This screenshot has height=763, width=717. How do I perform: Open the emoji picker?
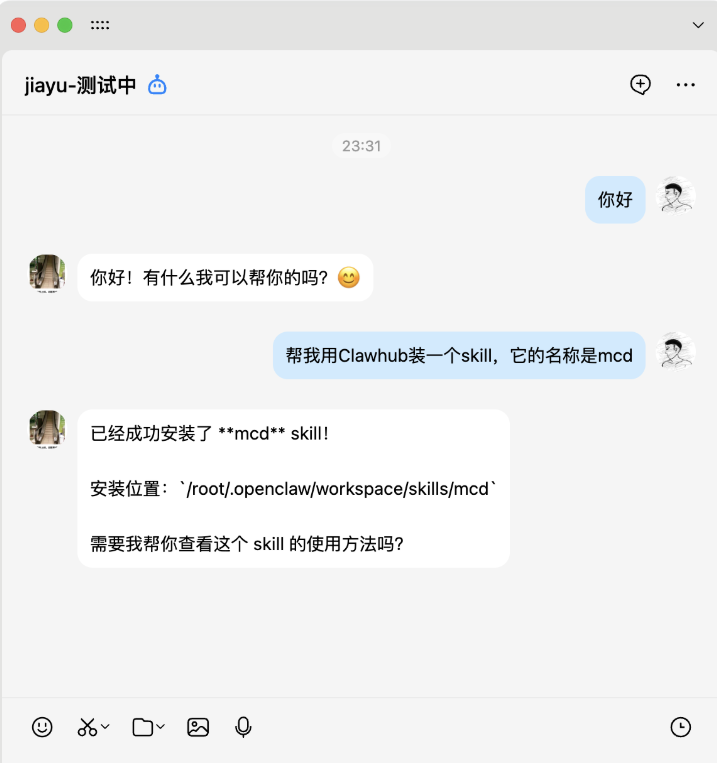[42, 727]
